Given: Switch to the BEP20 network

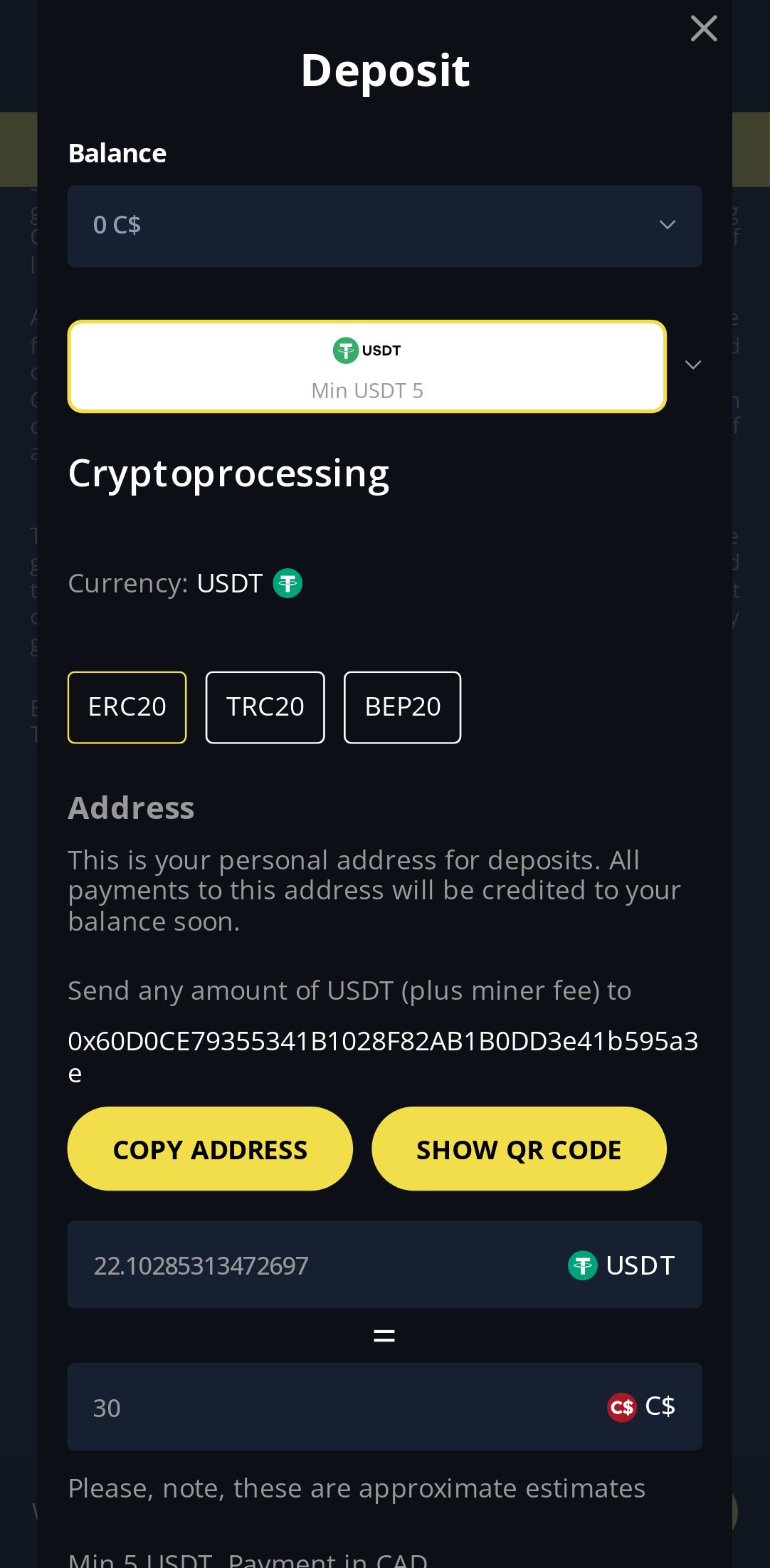Looking at the screenshot, I should coord(402,707).
